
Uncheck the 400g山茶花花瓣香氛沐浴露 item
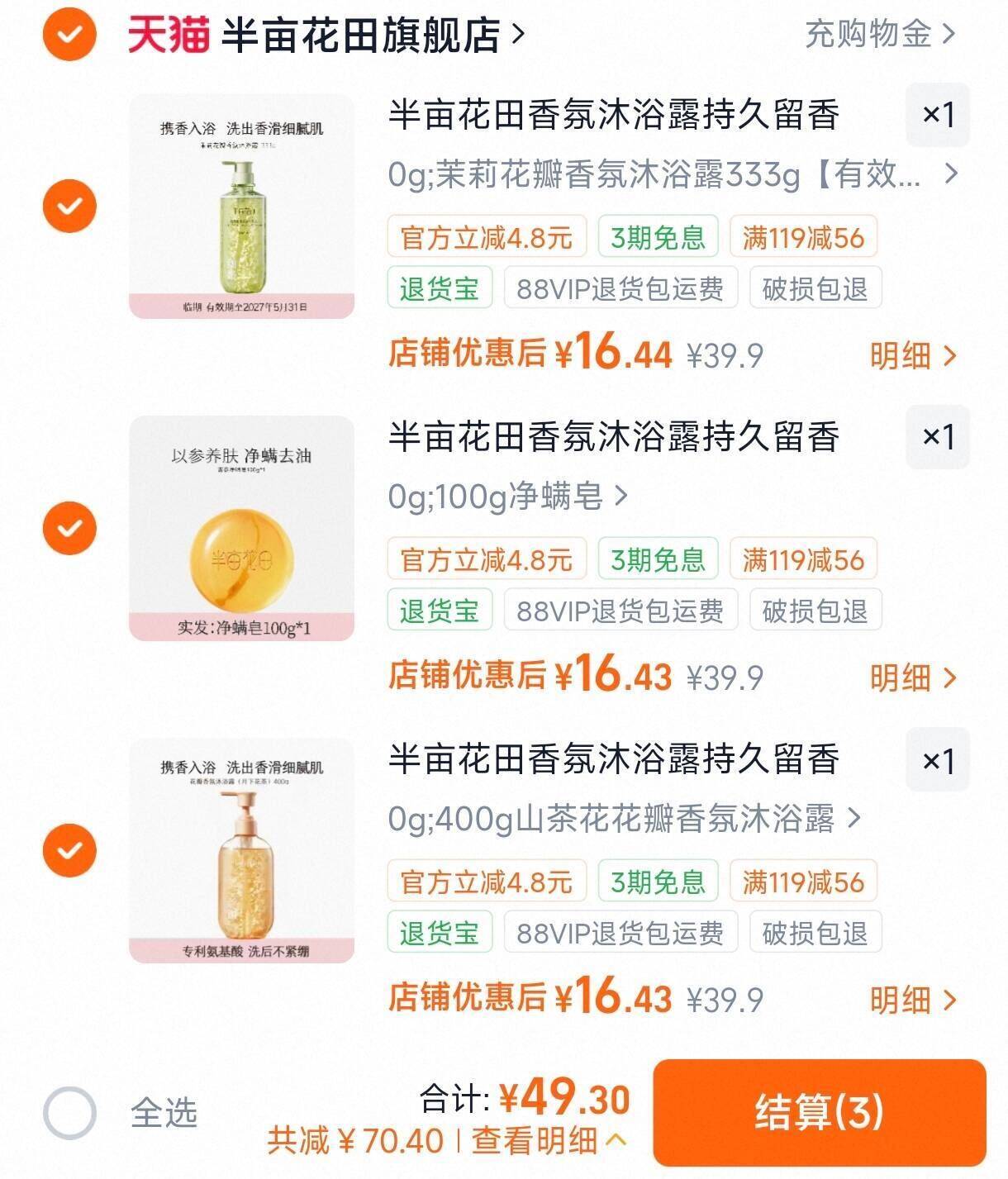tap(69, 850)
